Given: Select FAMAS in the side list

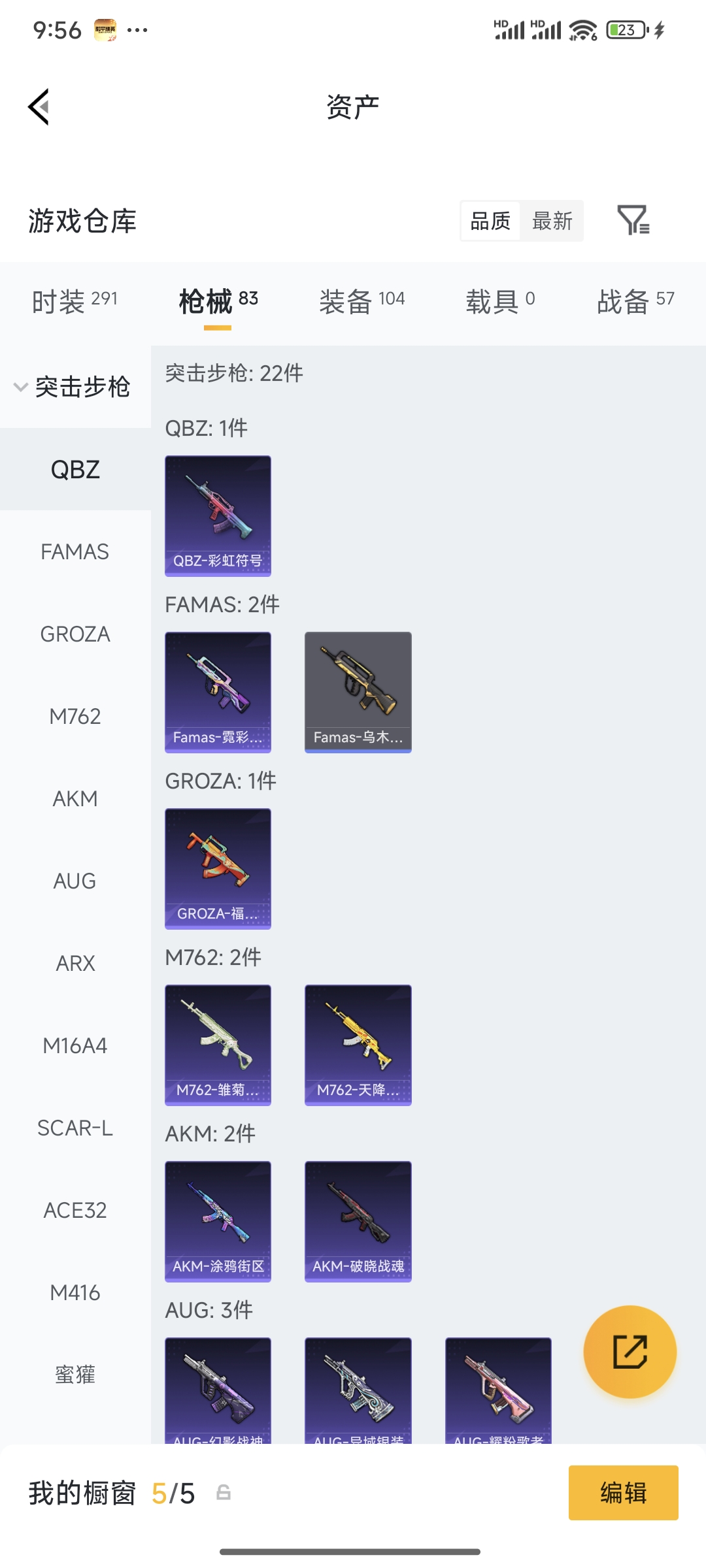Looking at the screenshot, I should tap(75, 552).
